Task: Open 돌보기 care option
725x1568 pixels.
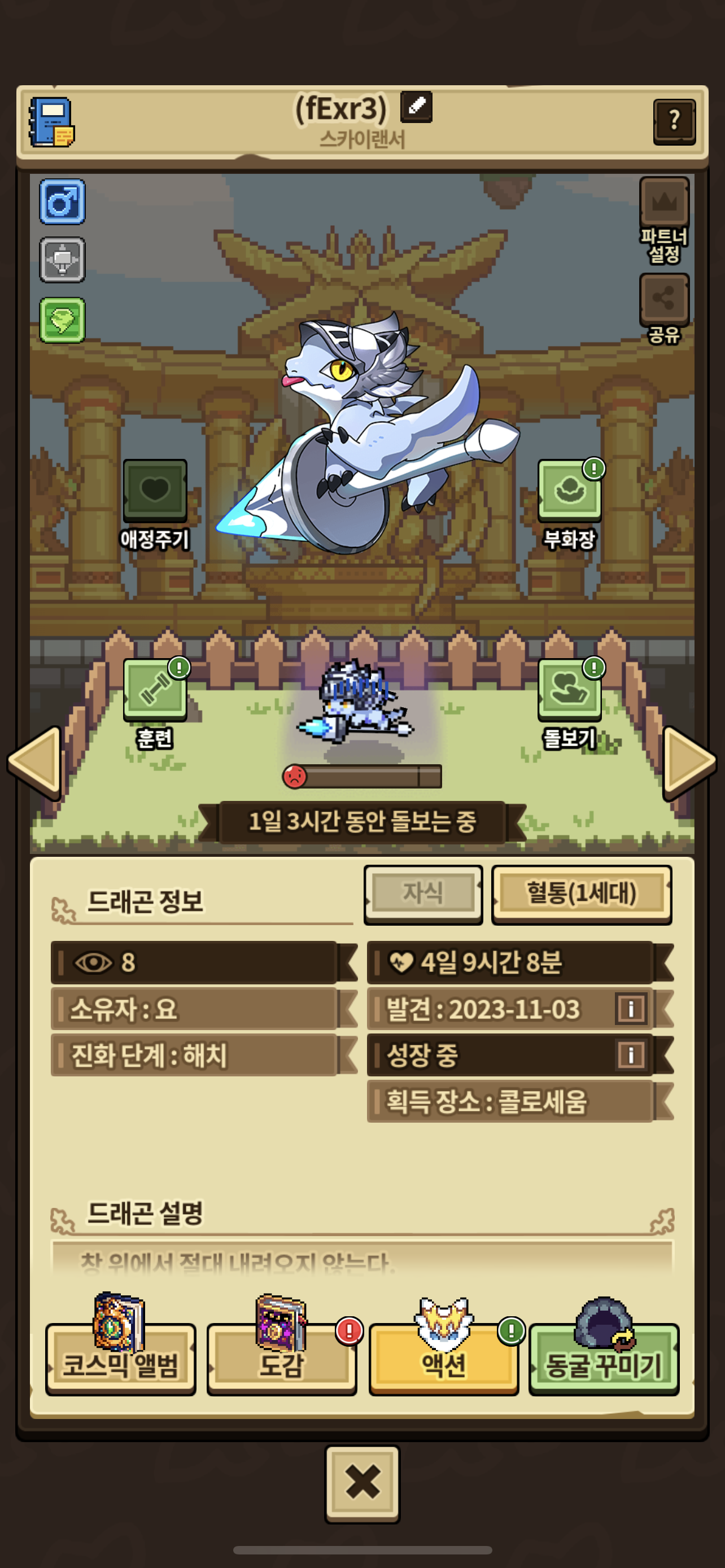Action: (x=569, y=690)
